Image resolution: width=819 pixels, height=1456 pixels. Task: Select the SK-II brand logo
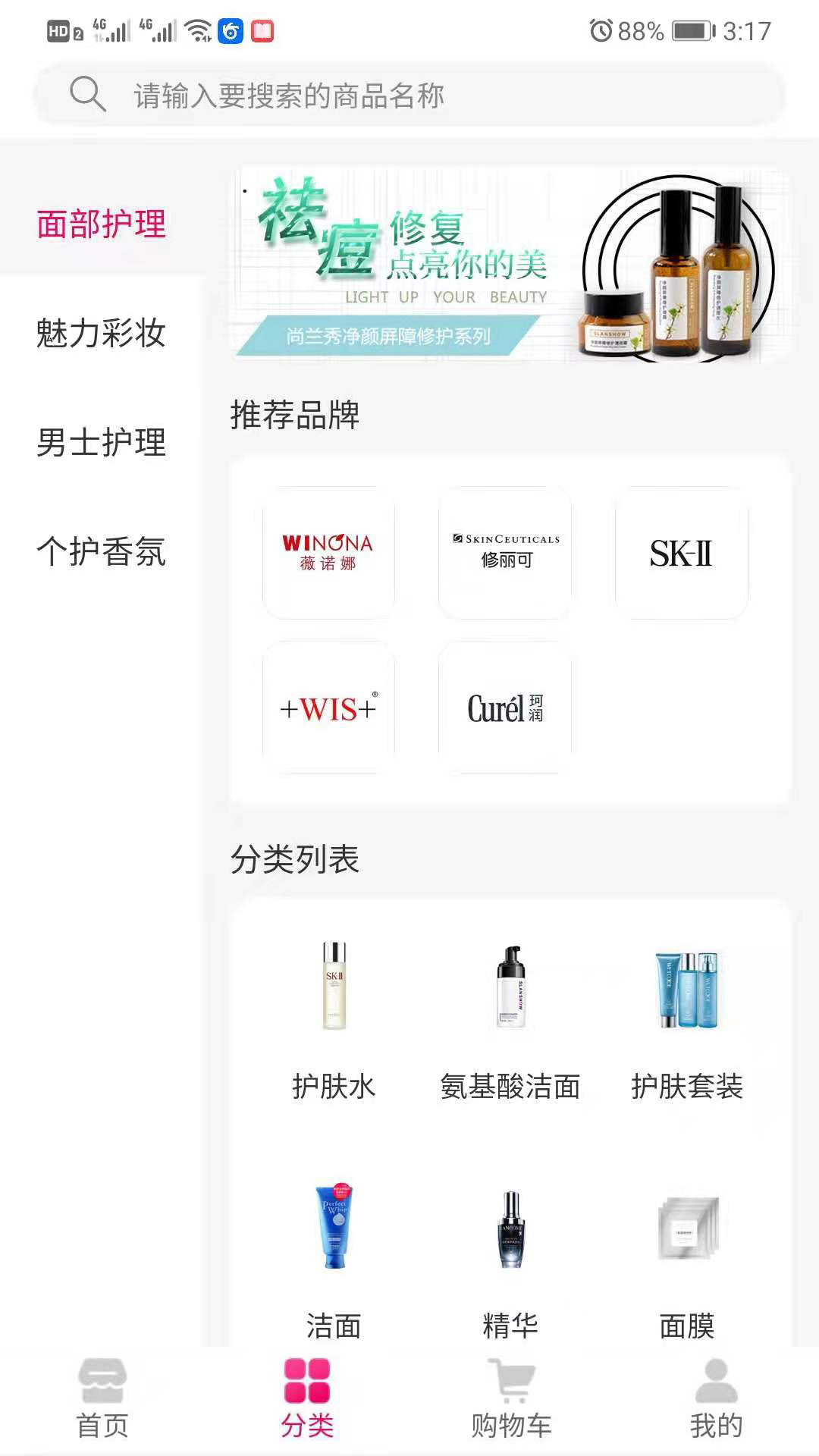pos(681,554)
